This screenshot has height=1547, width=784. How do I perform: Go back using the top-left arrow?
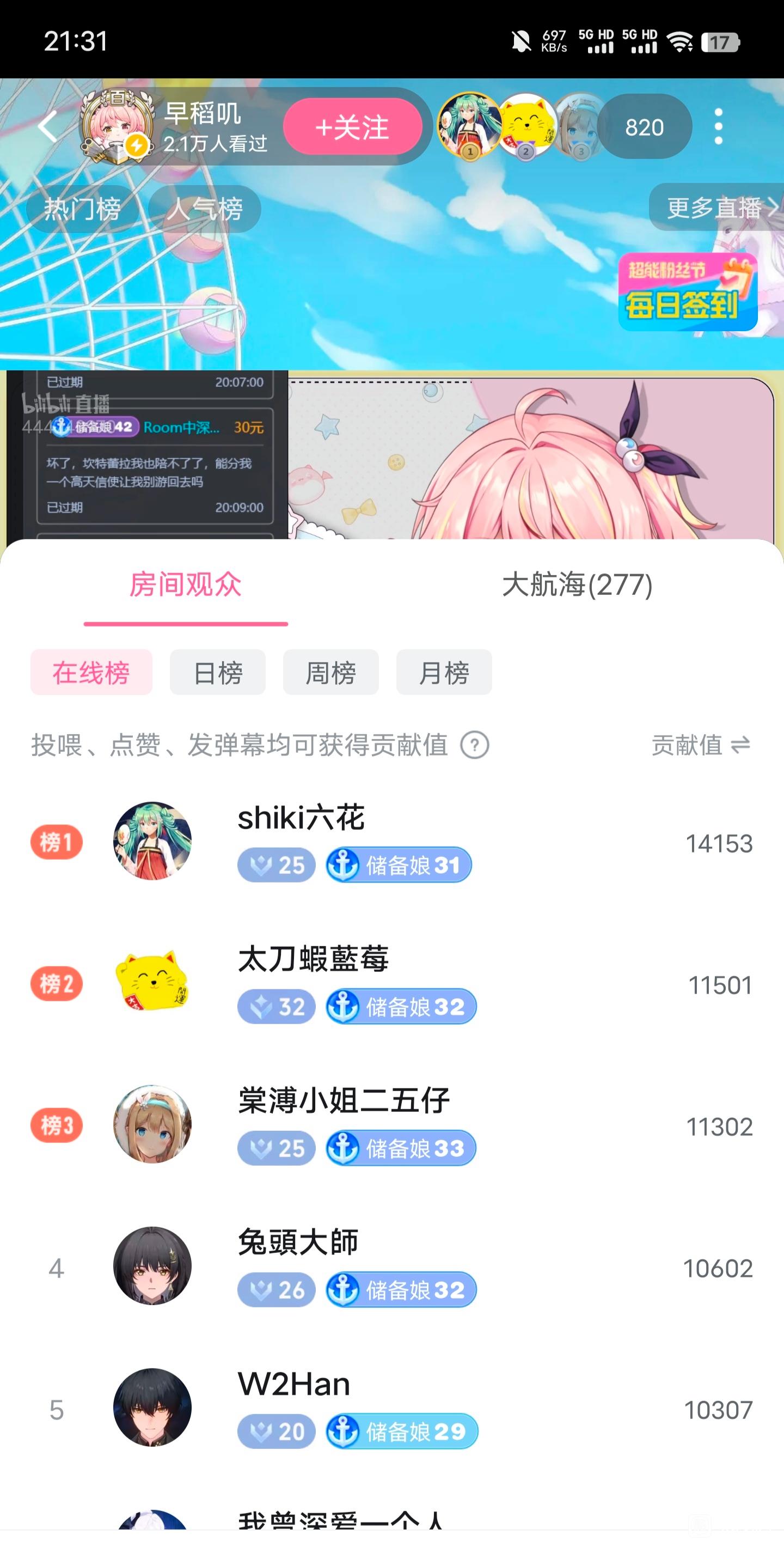coord(47,127)
